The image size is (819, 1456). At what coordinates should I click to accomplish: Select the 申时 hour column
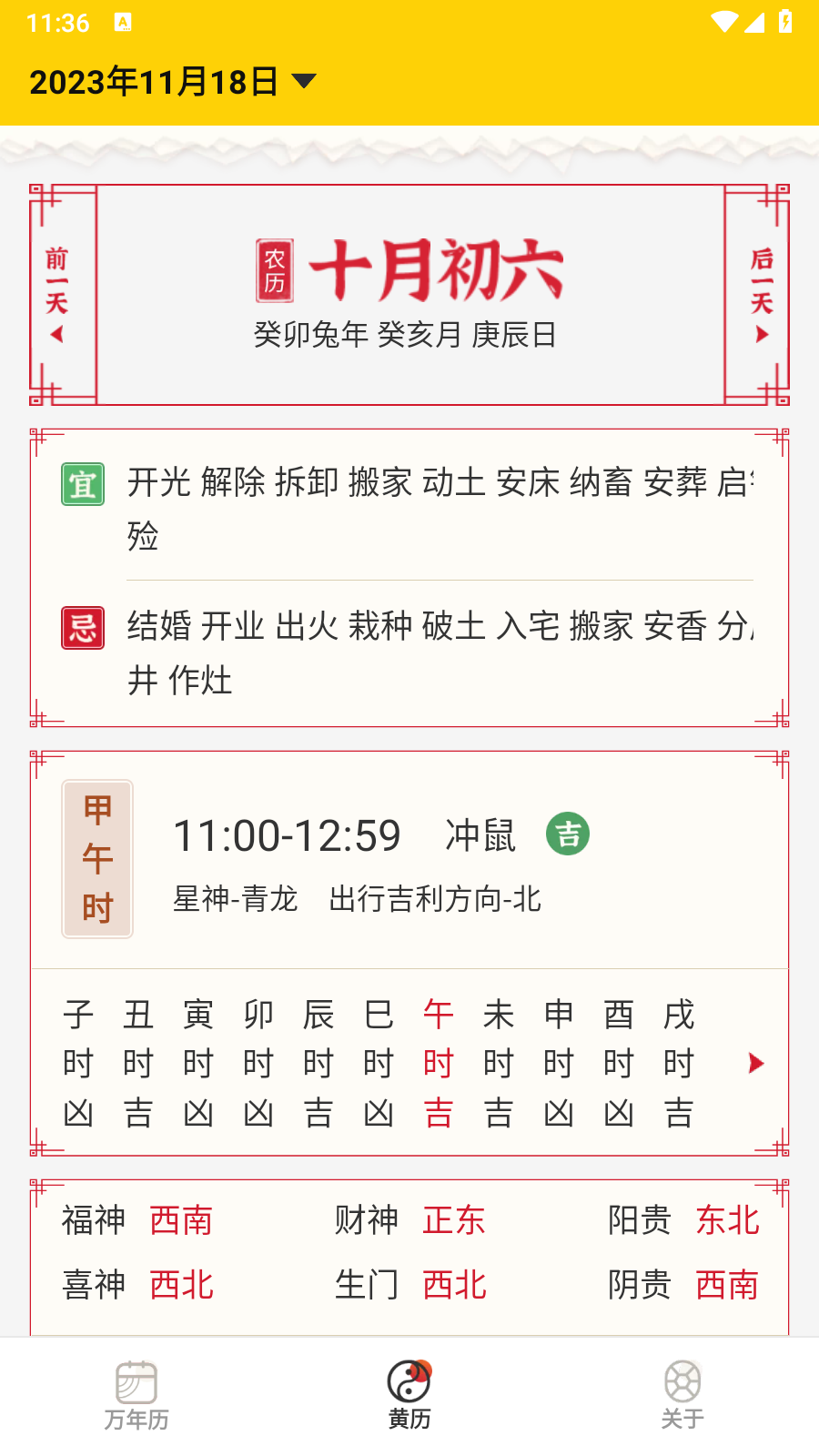tap(559, 1063)
